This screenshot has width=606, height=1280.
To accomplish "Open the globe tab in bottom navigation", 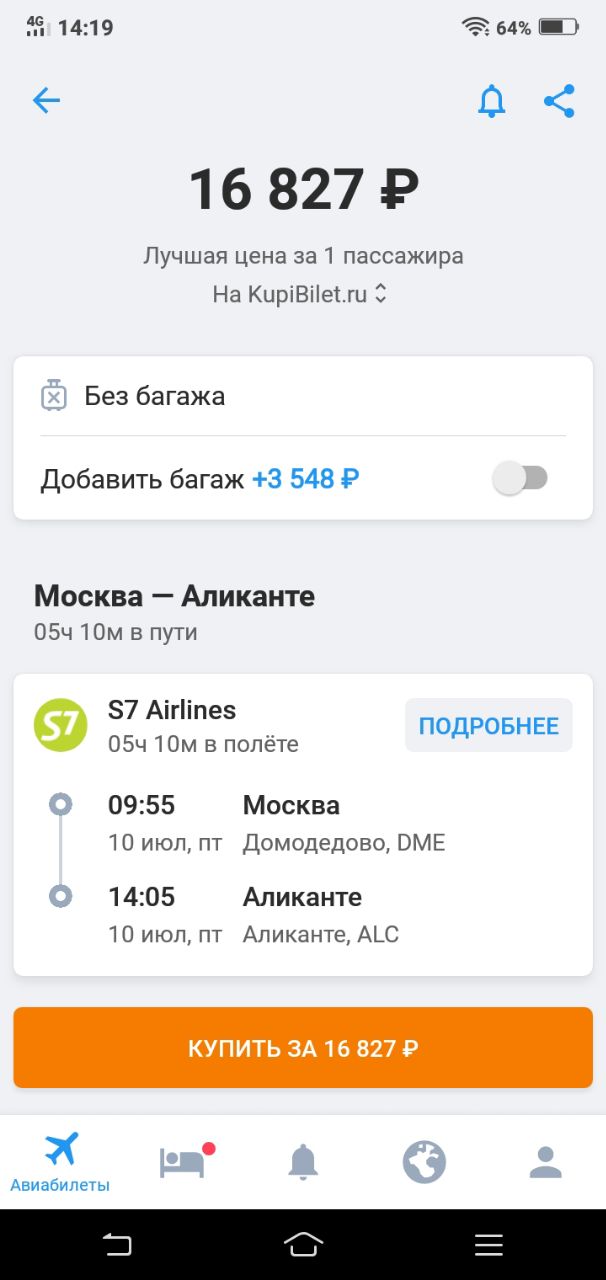I will pyautogui.click(x=424, y=1162).
